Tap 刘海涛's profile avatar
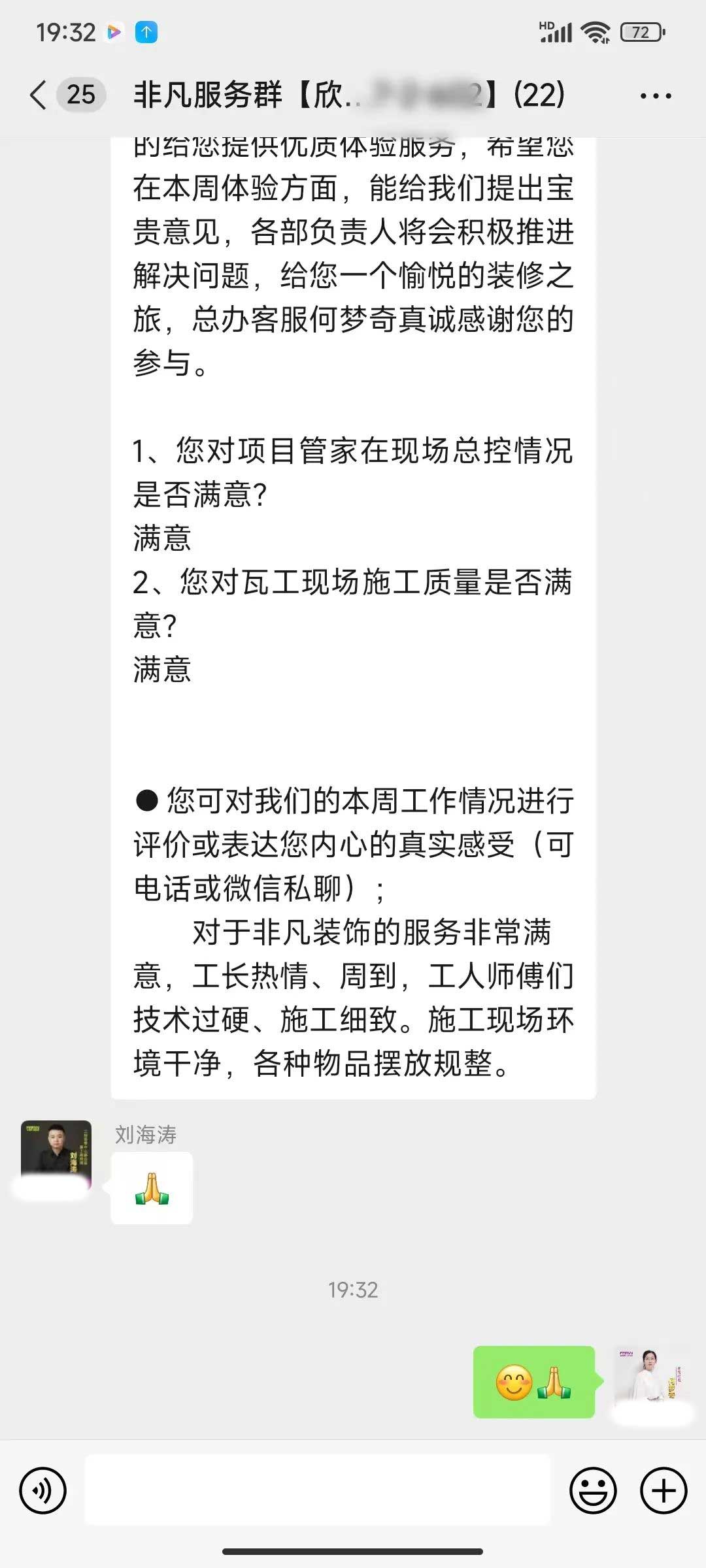The width and height of the screenshot is (706, 1568). click(56, 1155)
